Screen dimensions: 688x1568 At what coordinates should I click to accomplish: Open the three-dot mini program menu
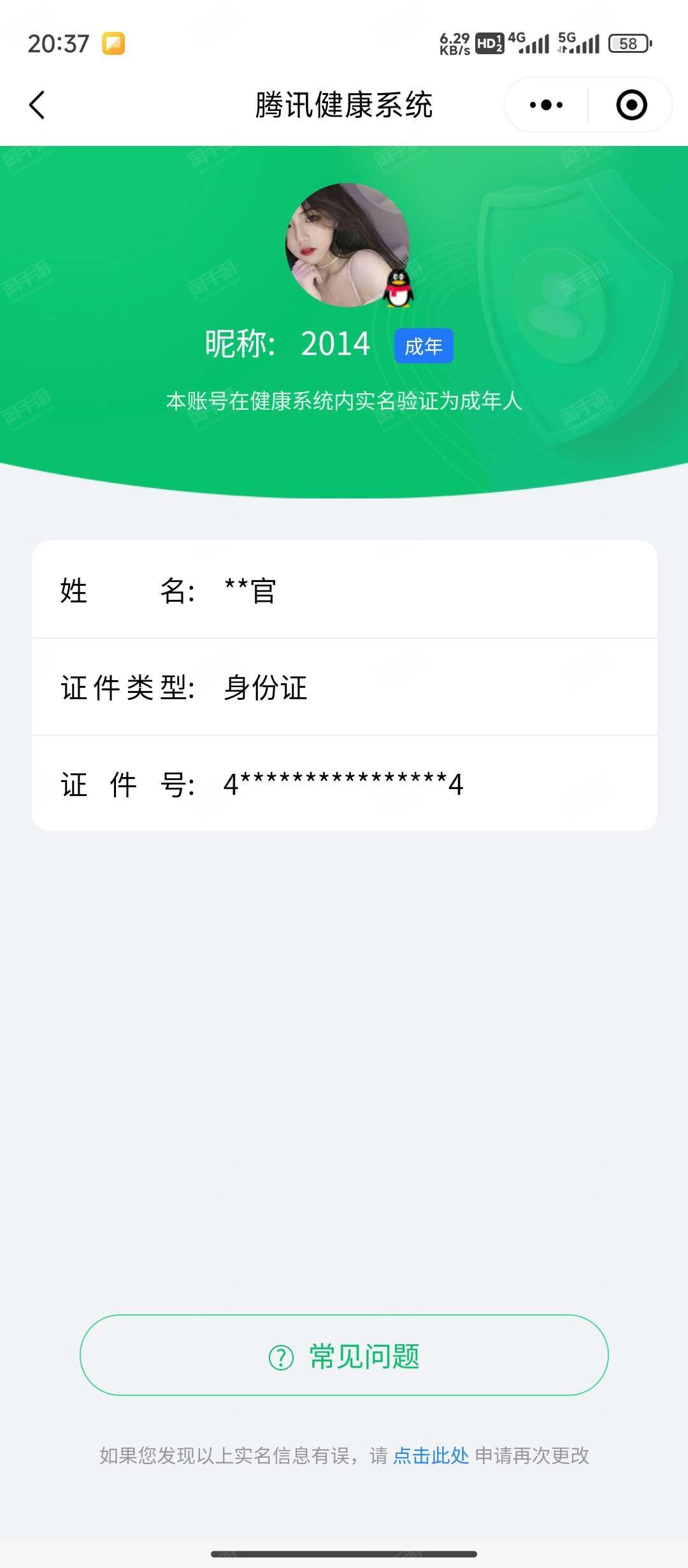click(546, 105)
